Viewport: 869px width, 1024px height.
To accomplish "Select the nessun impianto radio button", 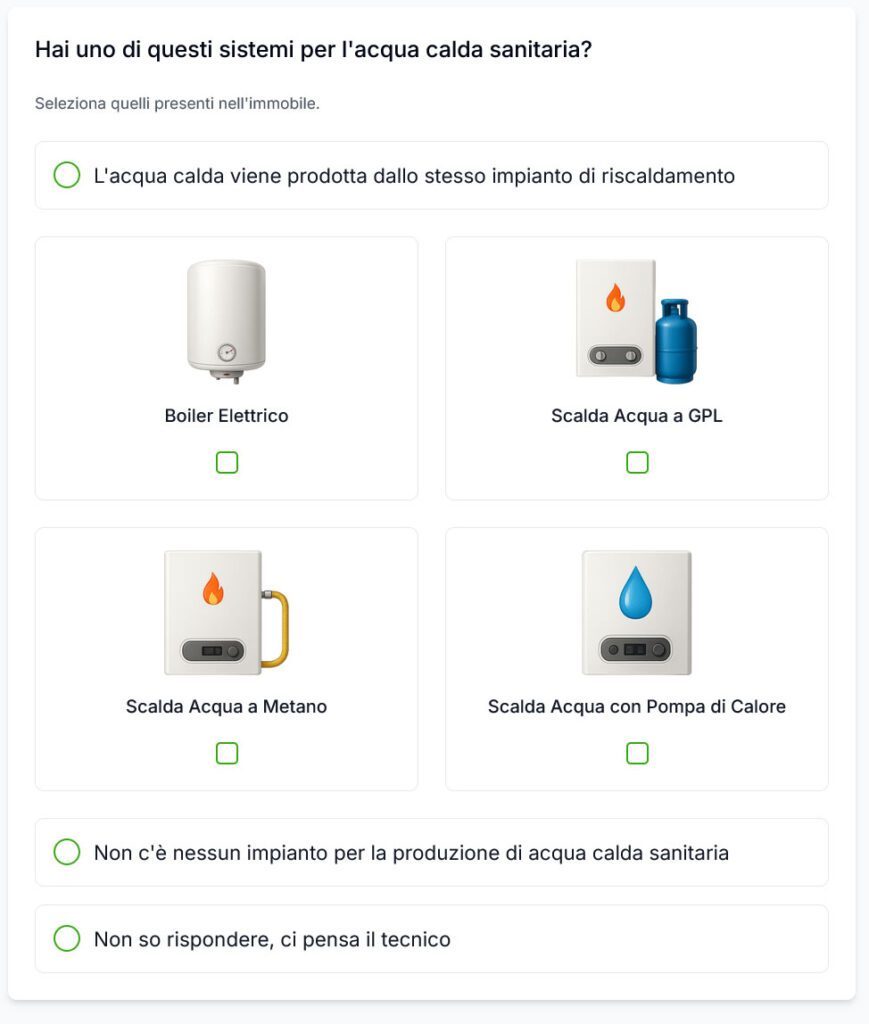I will point(66,851).
